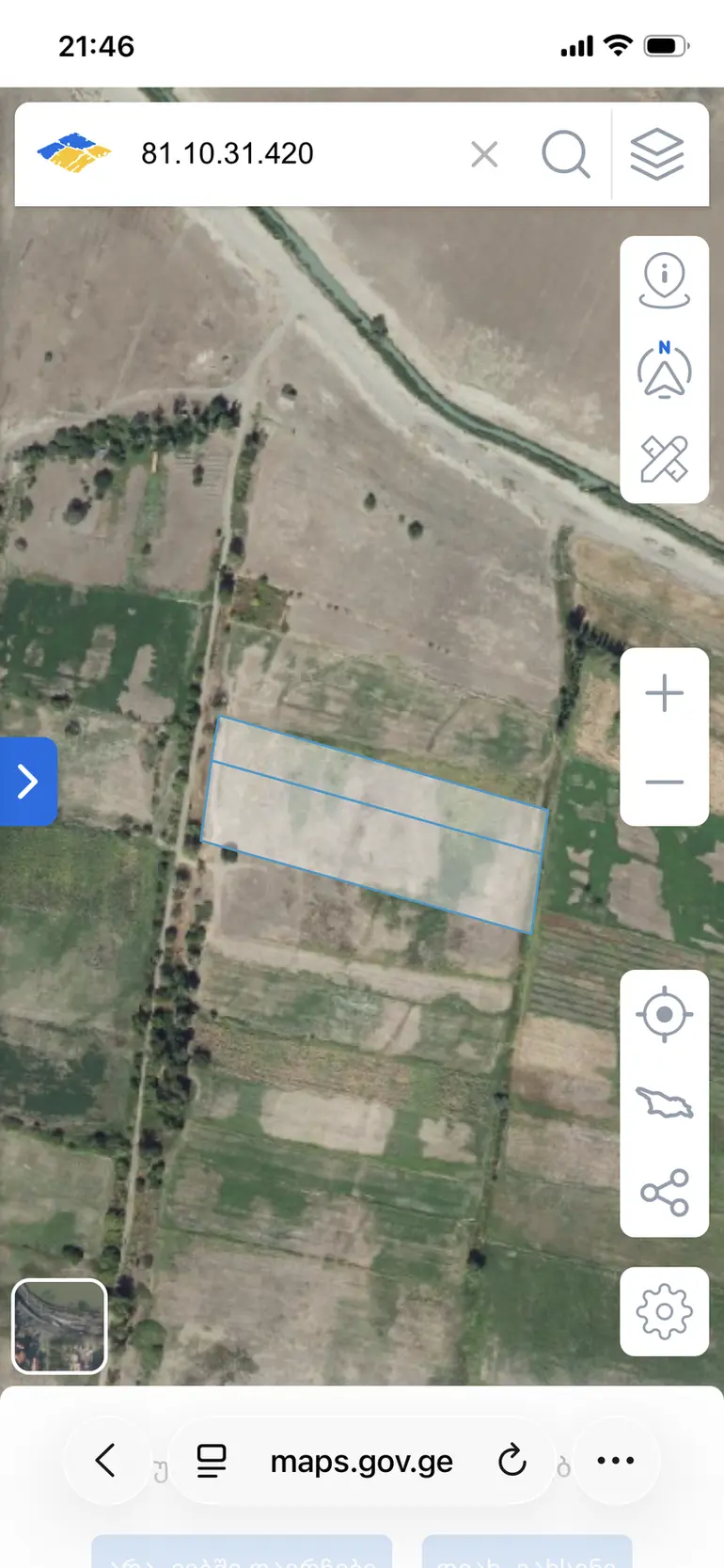Screen dimensions: 724x1568
Task: Open the browser's more options menu
Action: coord(616,1461)
